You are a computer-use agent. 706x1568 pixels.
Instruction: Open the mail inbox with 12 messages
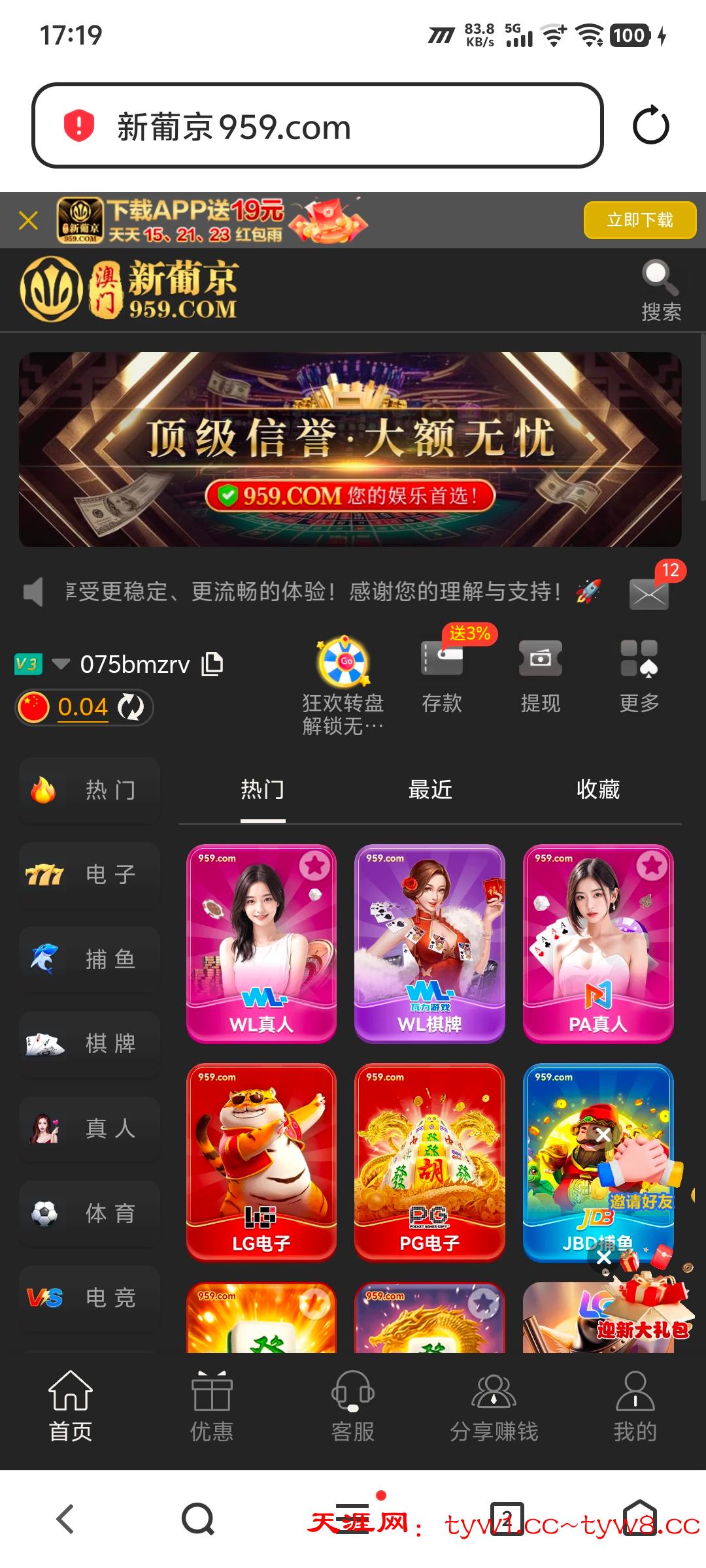(648, 593)
